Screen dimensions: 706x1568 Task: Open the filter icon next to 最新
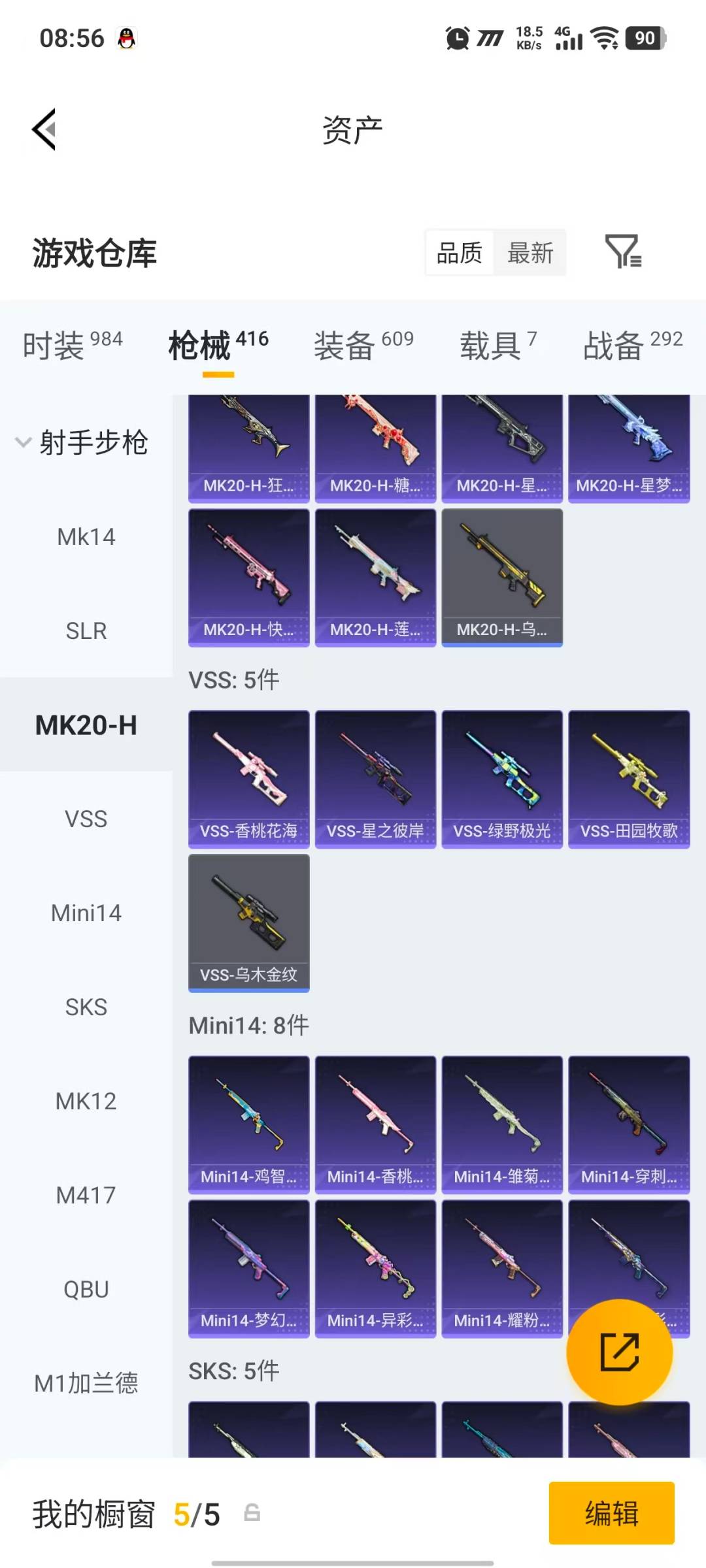pos(622,252)
